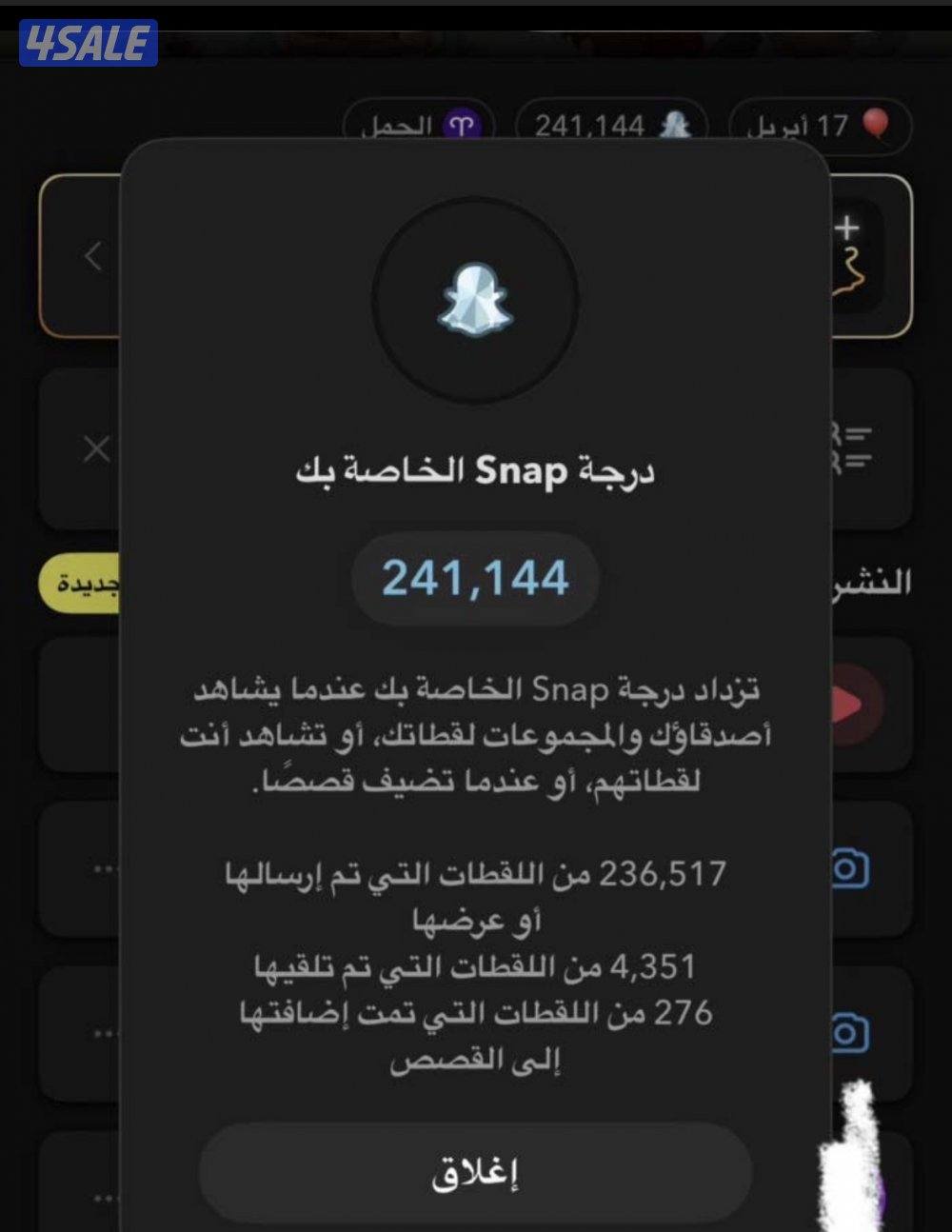
Task: Open the ellipsis menu beside the upper camera
Action: point(105,870)
